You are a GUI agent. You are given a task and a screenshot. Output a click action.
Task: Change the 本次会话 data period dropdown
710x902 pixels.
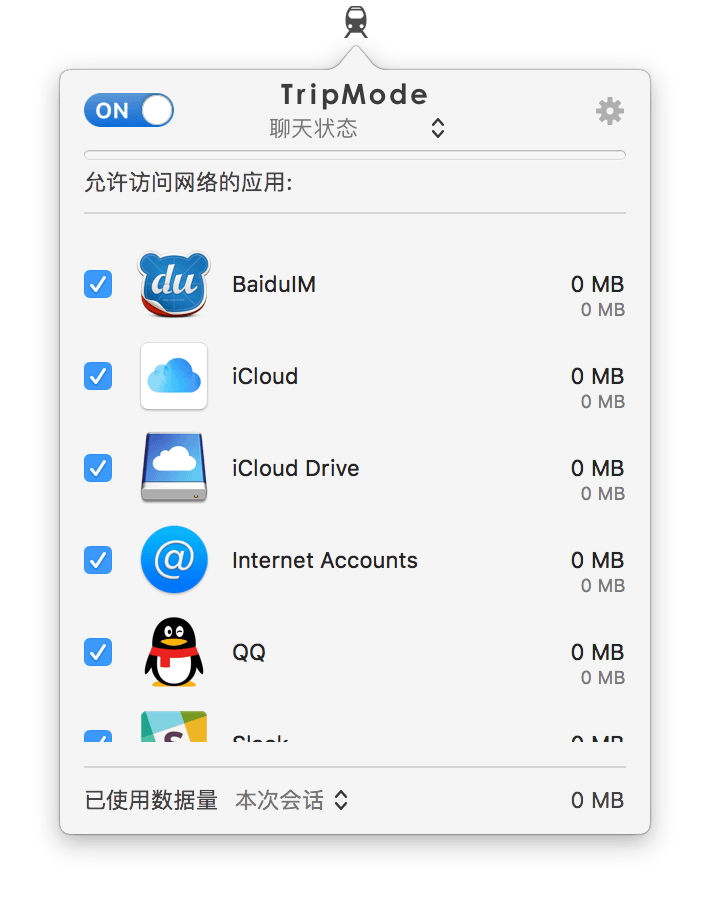pyautogui.click(x=291, y=800)
